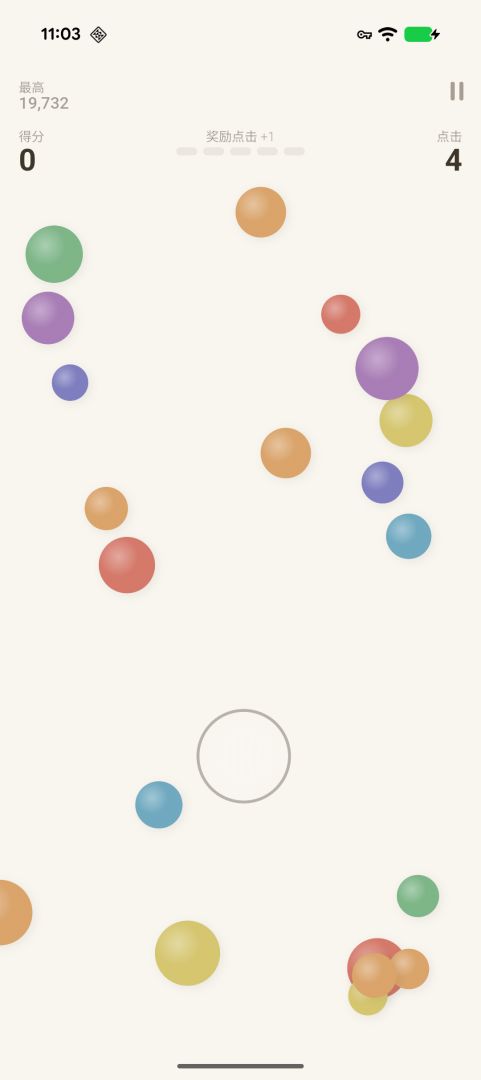
Task: Tap the hollow gray ring circle
Action: pos(243,756)
